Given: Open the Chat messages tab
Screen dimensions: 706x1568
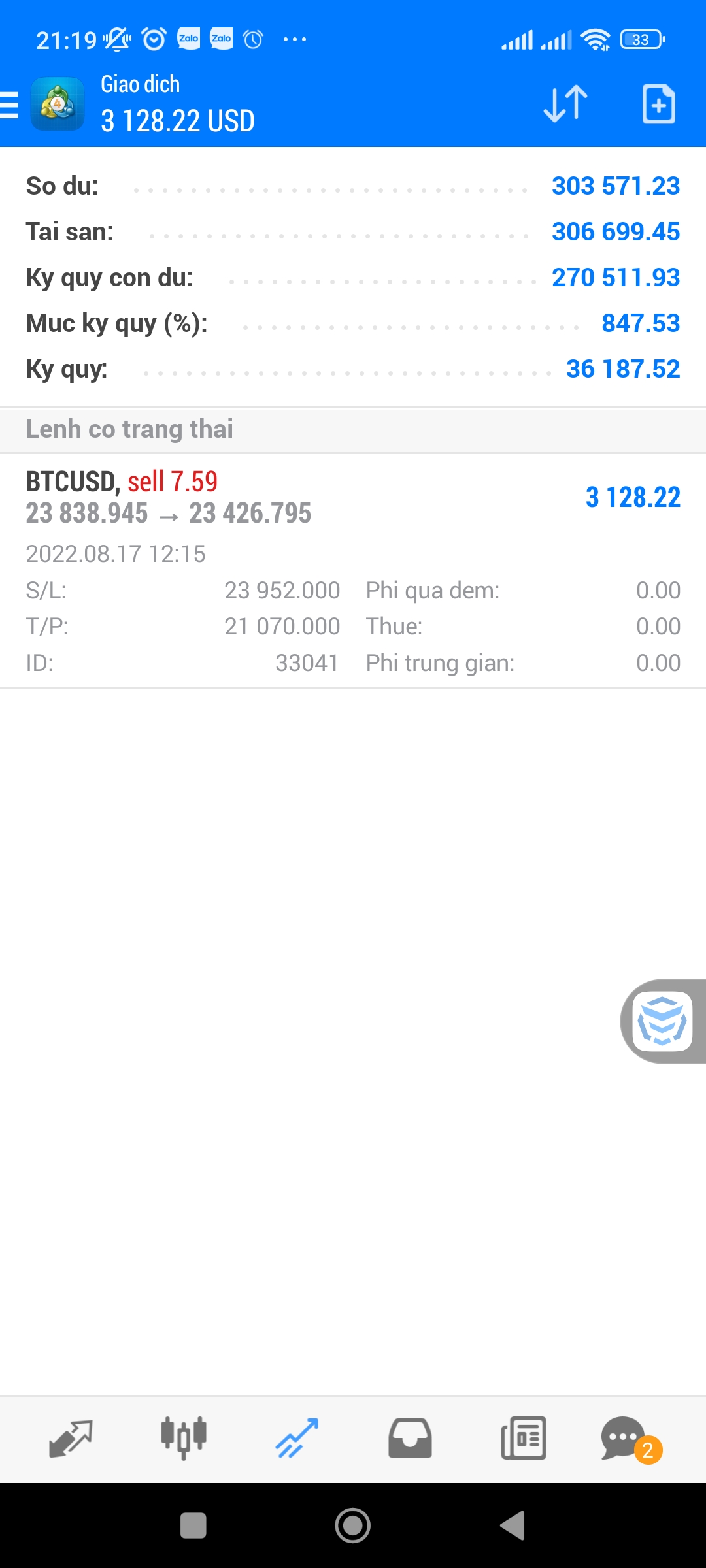Looking at the screenshot, I should click(624, 1439).
